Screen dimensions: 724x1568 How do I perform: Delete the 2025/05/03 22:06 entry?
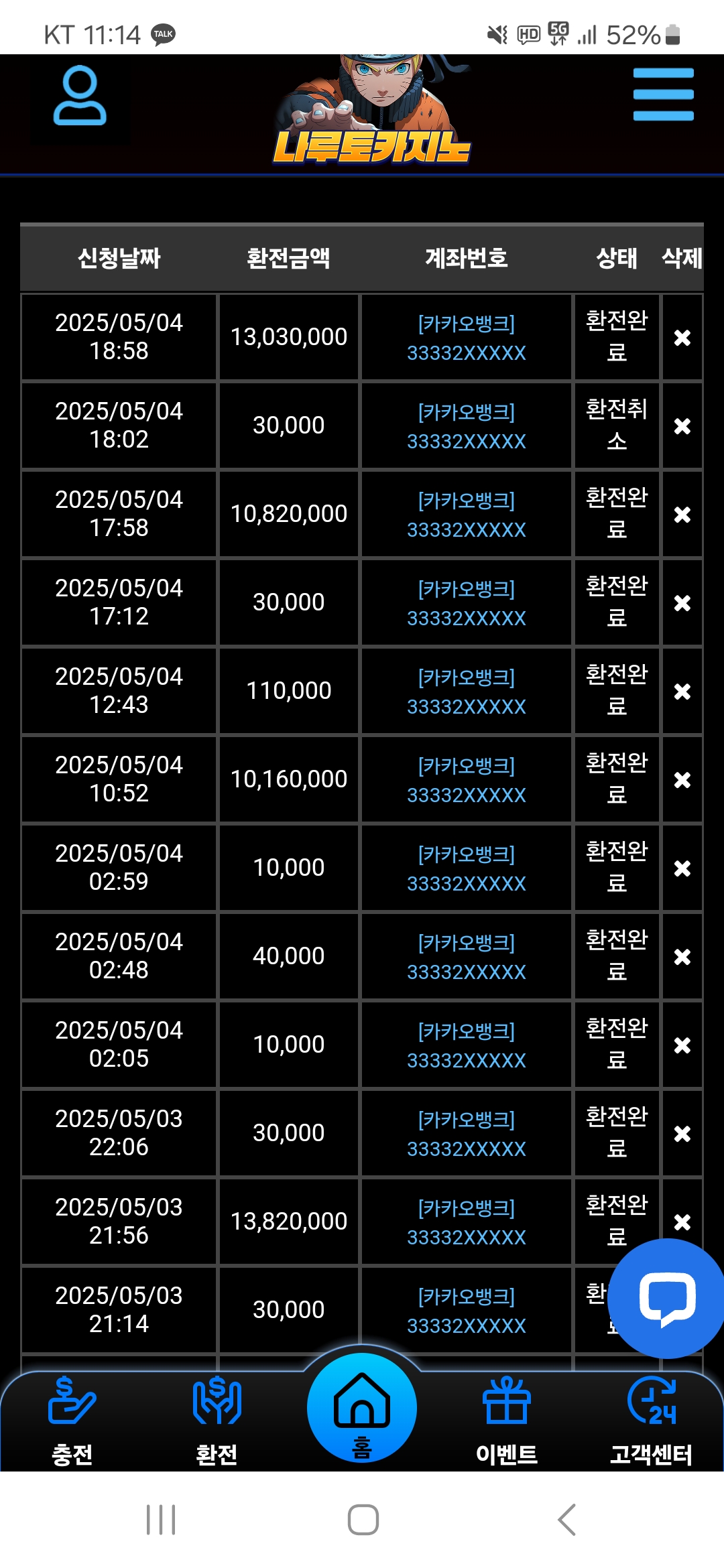[x=682, y=1134]
